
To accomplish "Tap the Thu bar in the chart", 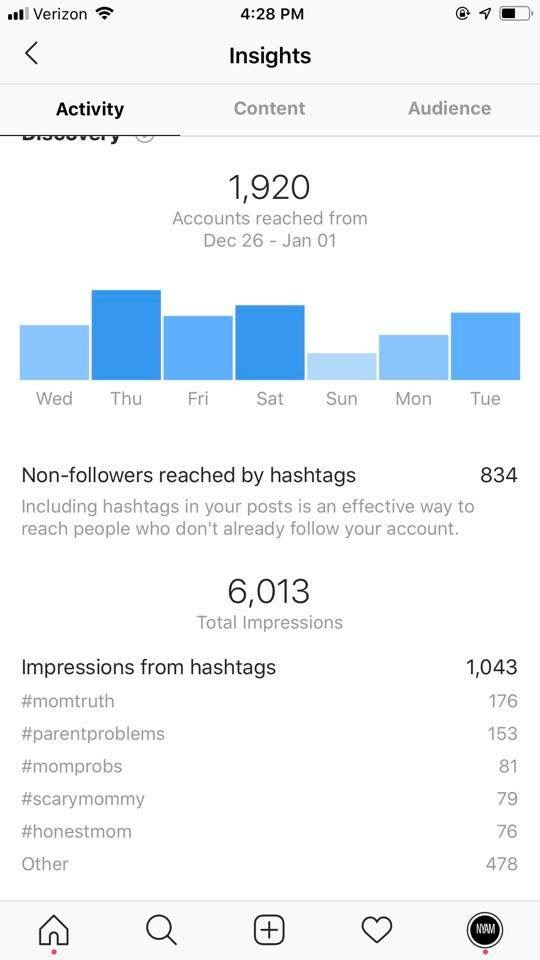I will pyautogui.click(x=126, y=335).
